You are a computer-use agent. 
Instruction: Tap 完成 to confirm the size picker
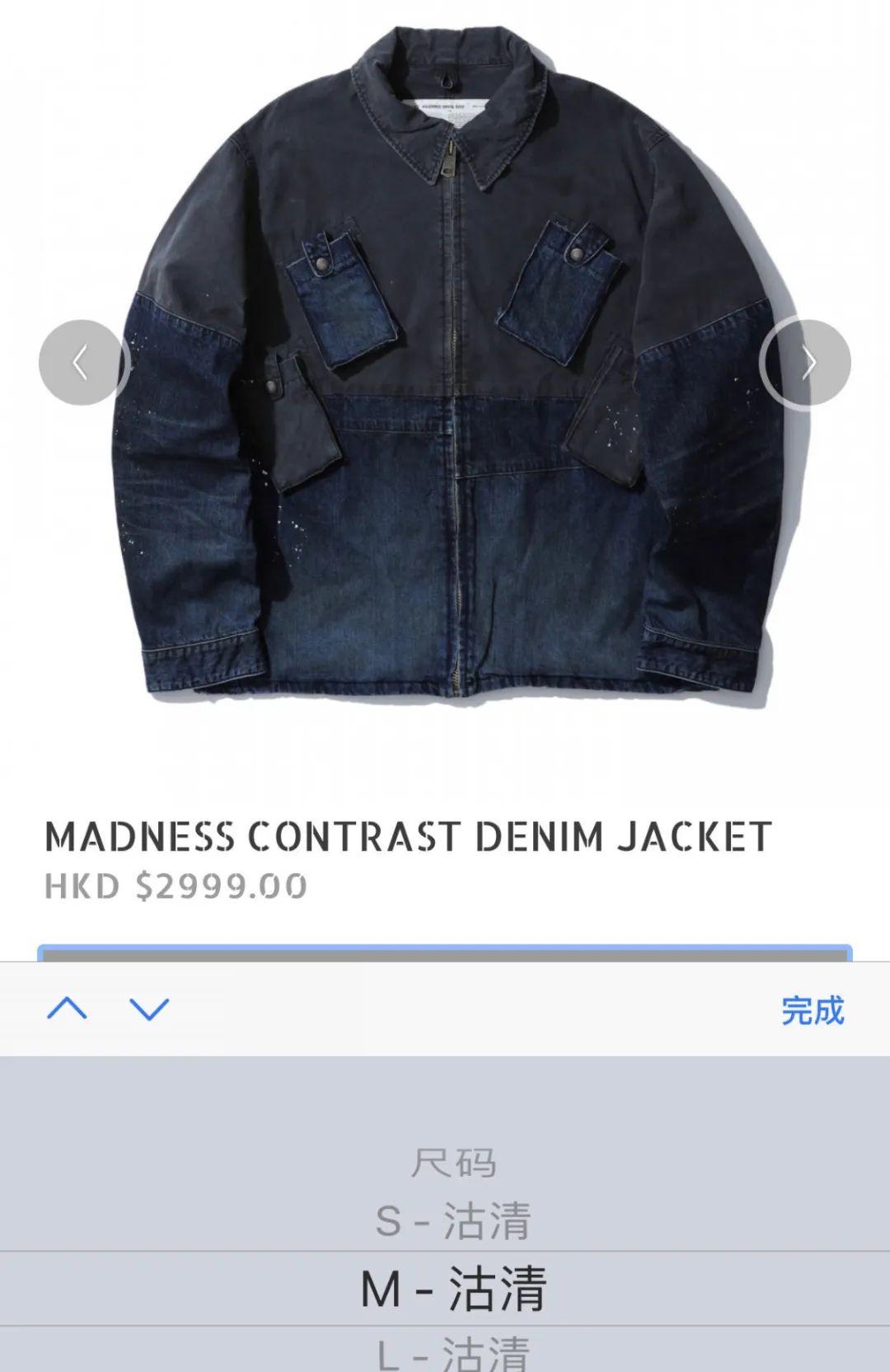[x=813, y=1010]
